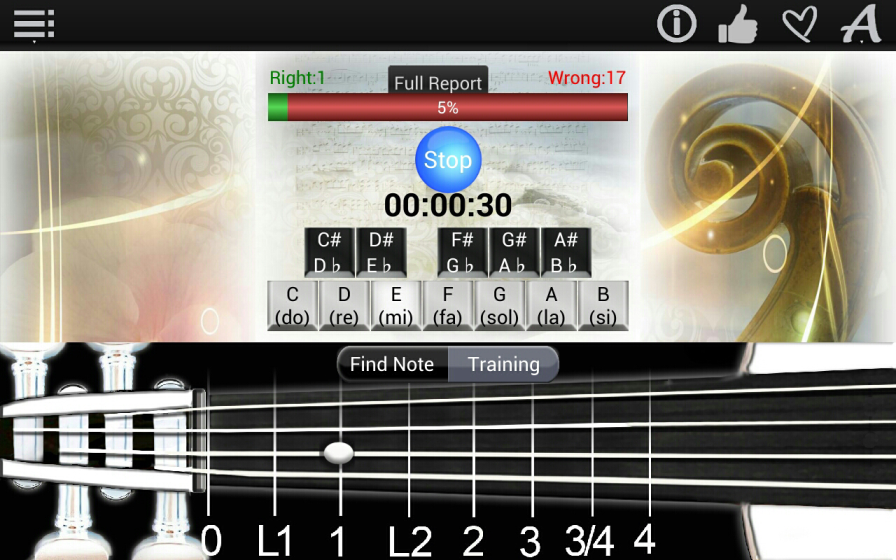The width and height of the screenshot is (896, 560).
Task: Tap the G (sol) key
Action: (x=499, y=306)
